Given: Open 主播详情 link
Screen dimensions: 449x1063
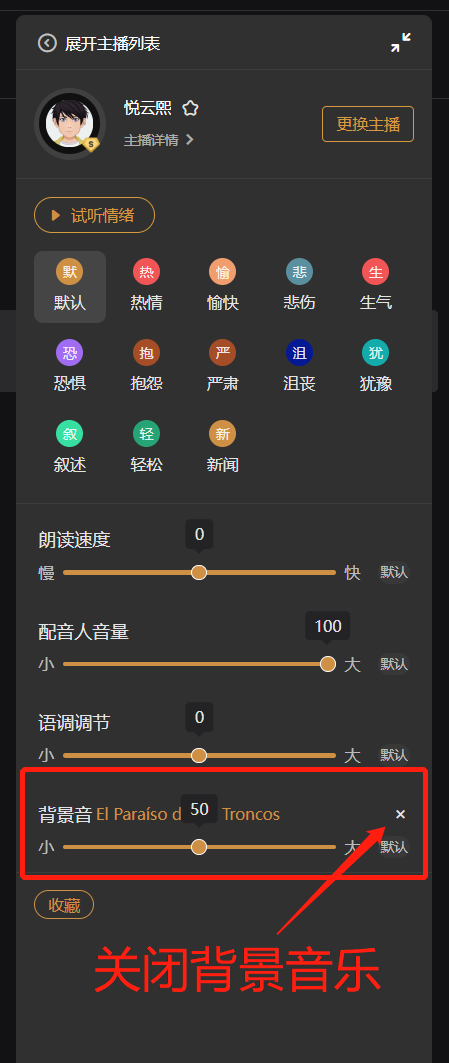Looking at the screenshot, I should click(159, 140).
